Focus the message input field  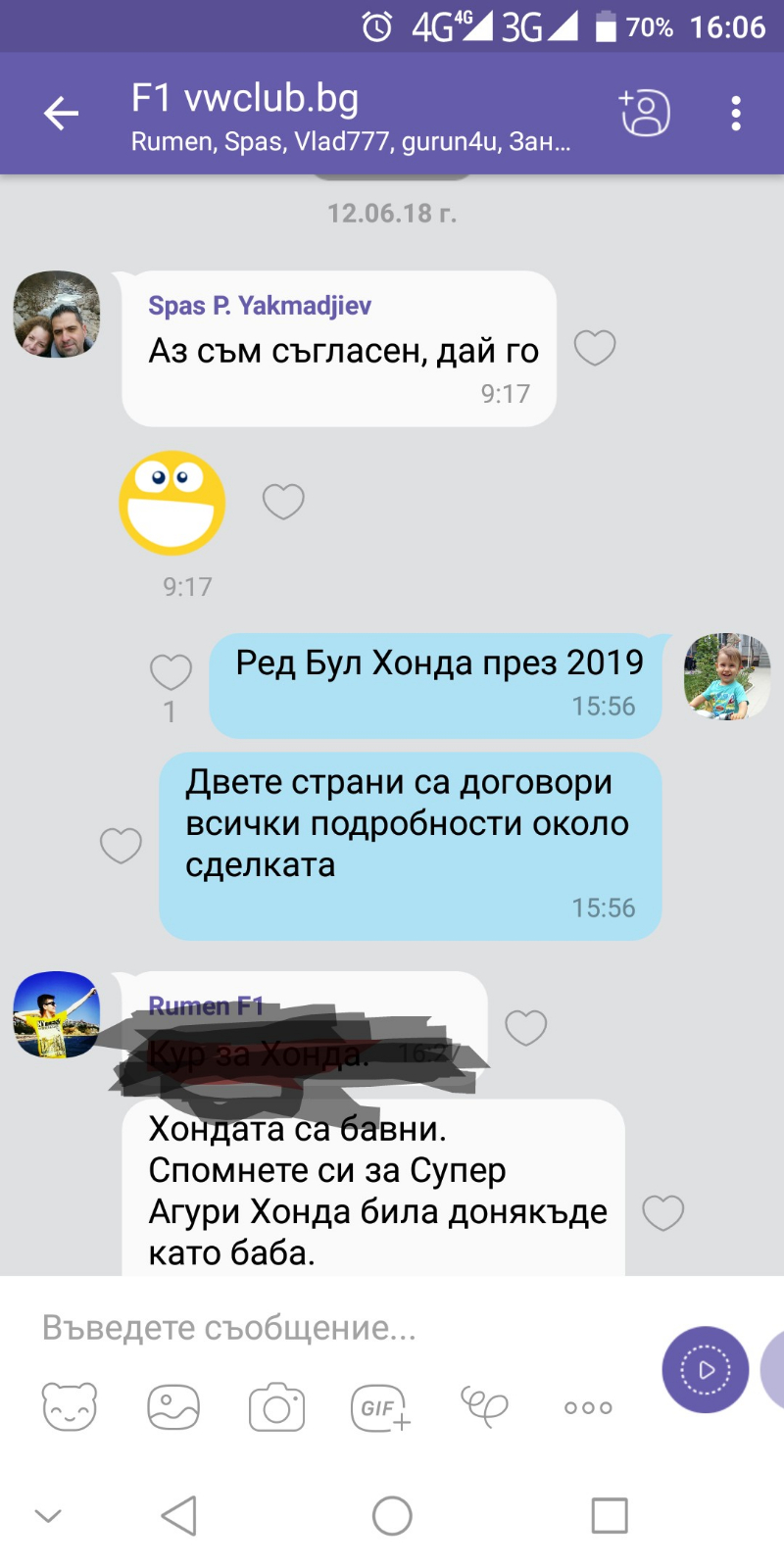coord(333,1328)
